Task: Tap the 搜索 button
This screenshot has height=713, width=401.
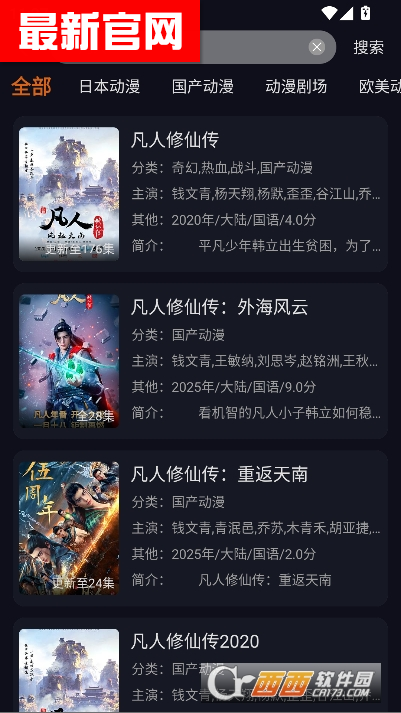Action: (x=368, y=47)
